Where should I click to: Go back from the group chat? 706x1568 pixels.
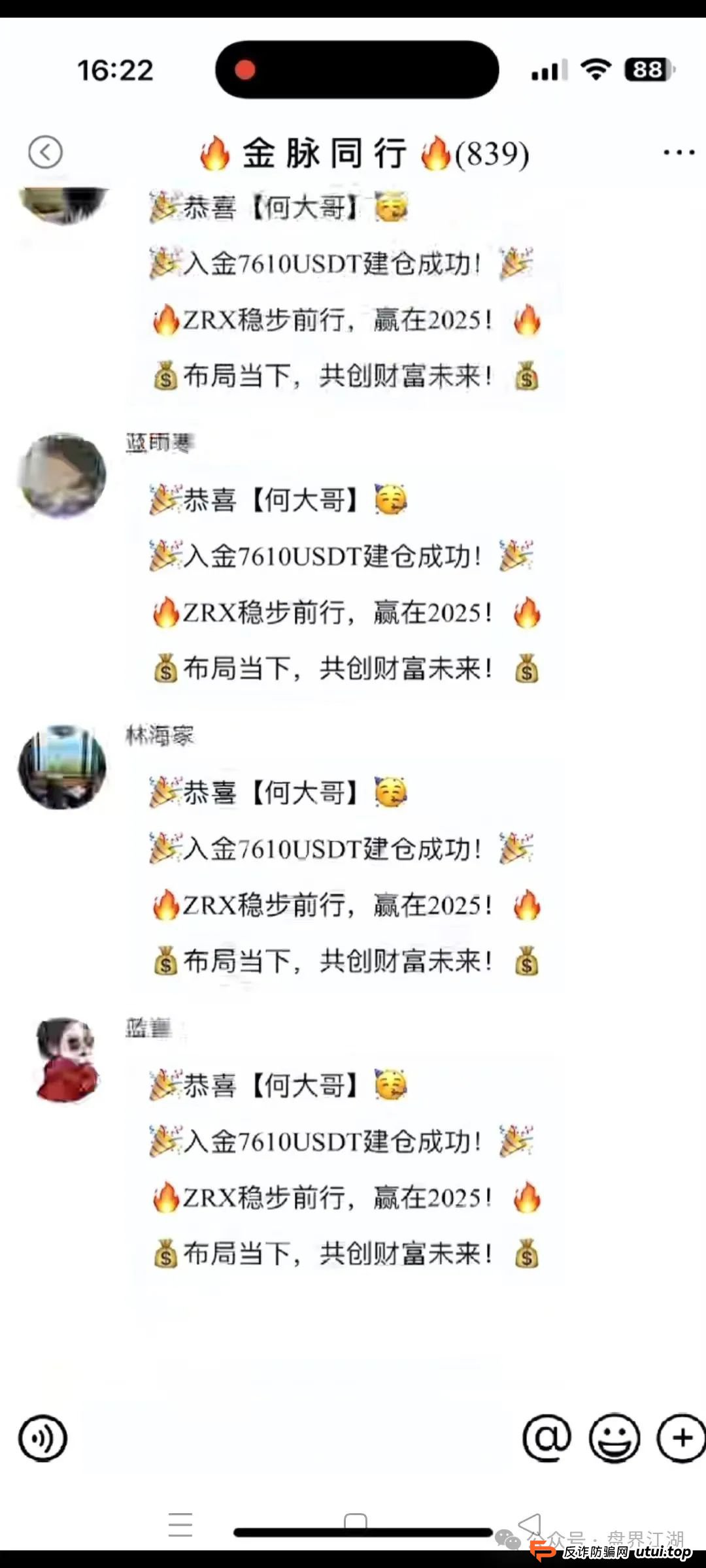tap(46, 152)
